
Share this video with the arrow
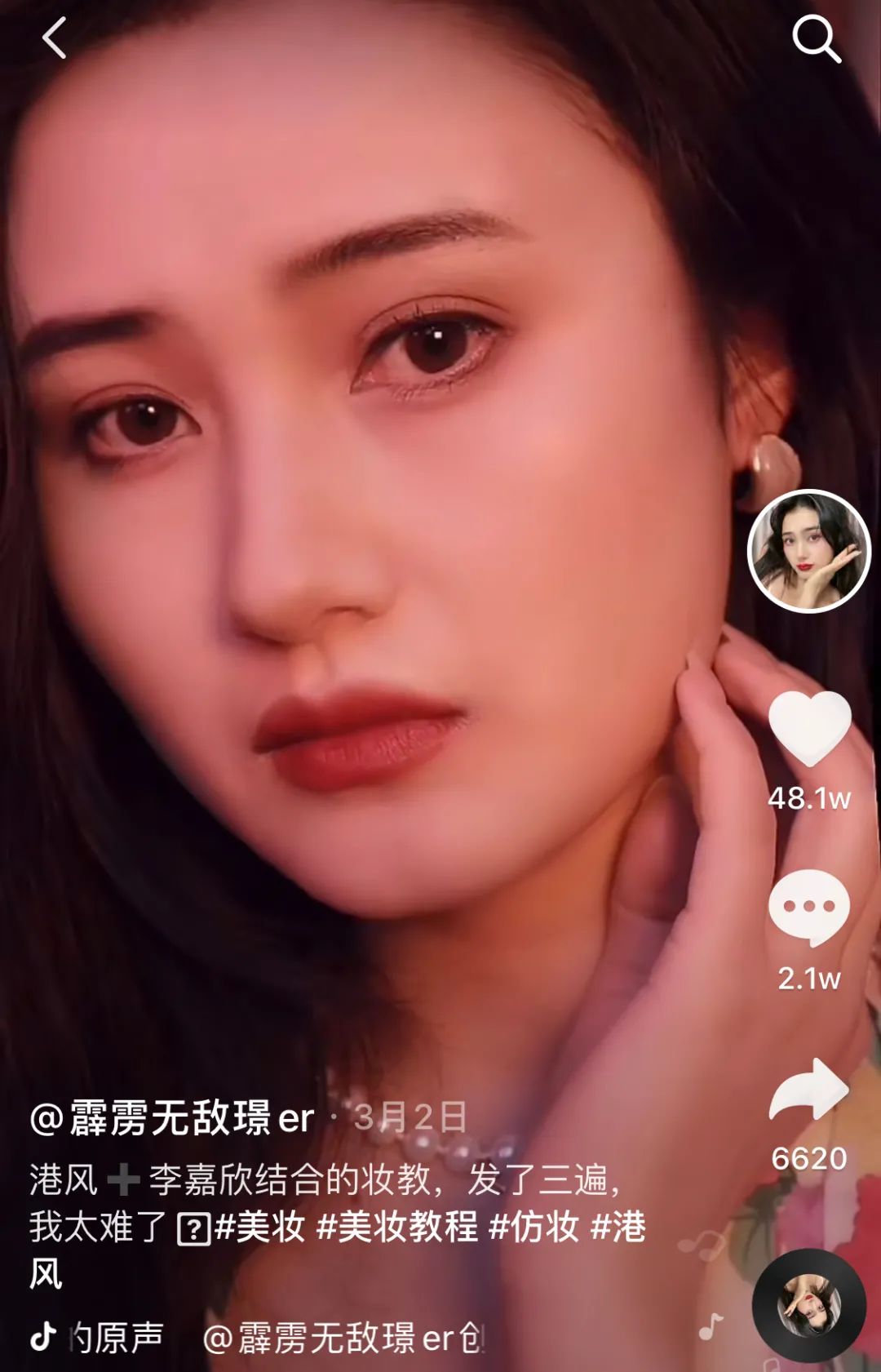click(809, 1090)
